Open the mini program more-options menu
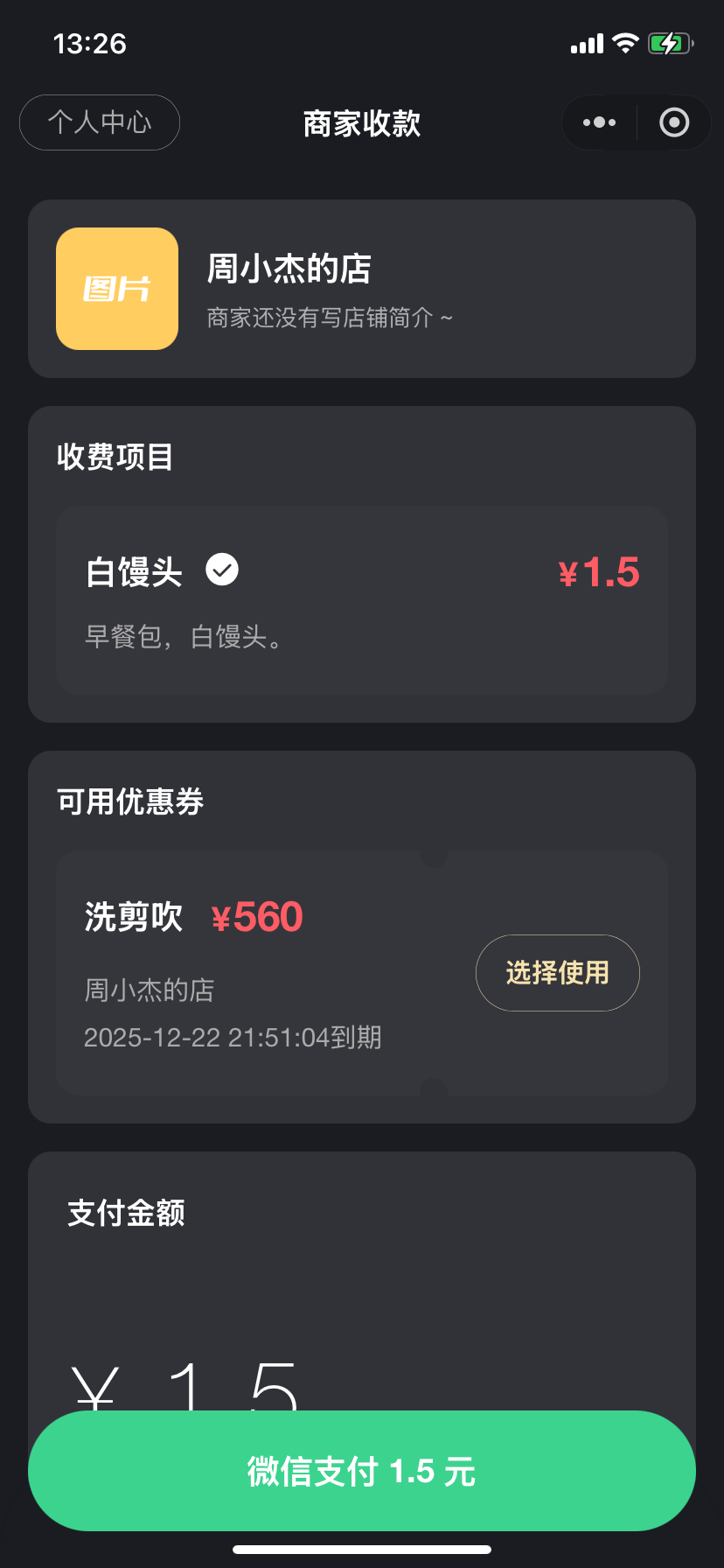Viewport: 724px width, 1568px height. click(599, 122)
